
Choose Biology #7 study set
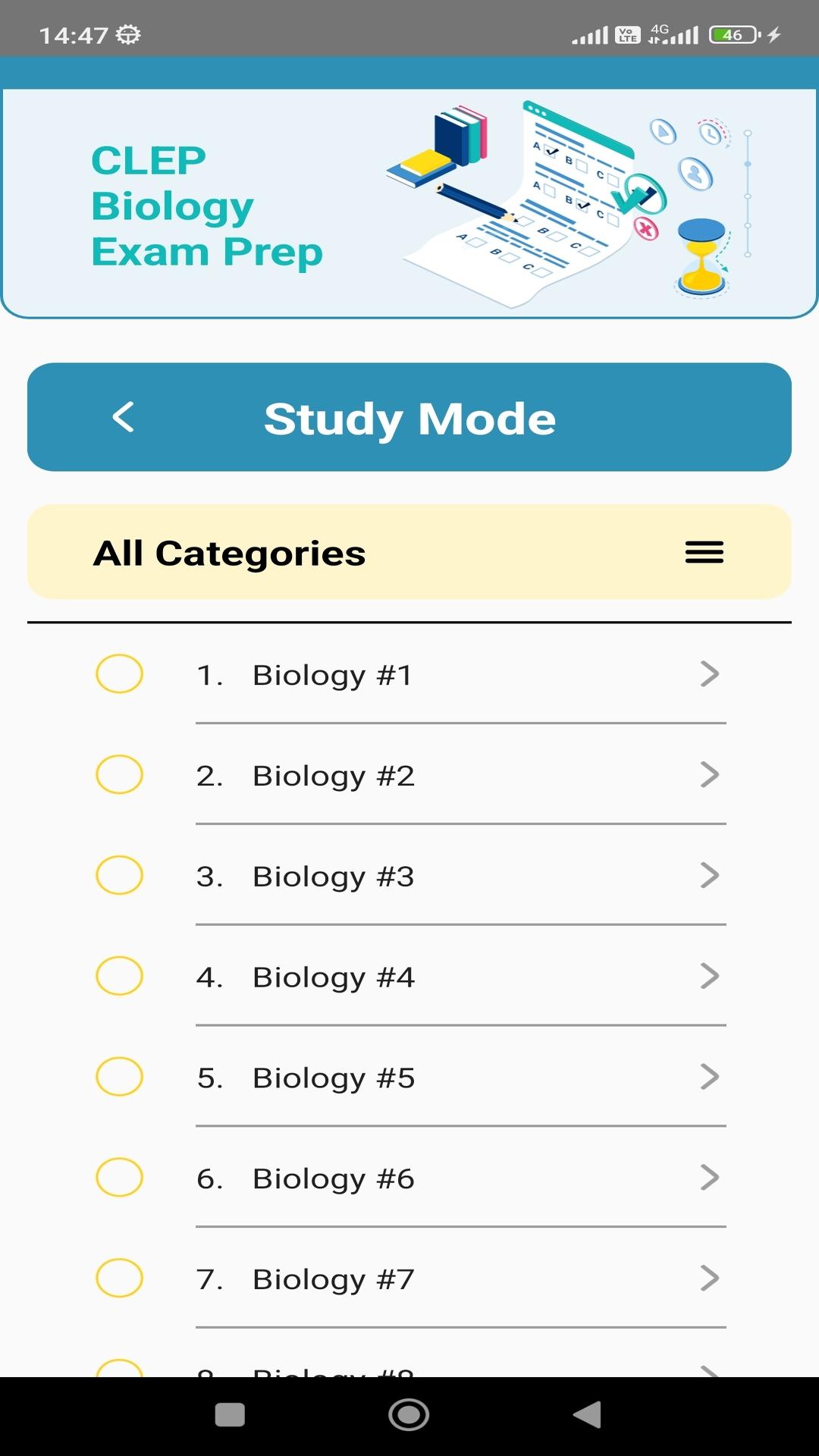point(409,1279)
